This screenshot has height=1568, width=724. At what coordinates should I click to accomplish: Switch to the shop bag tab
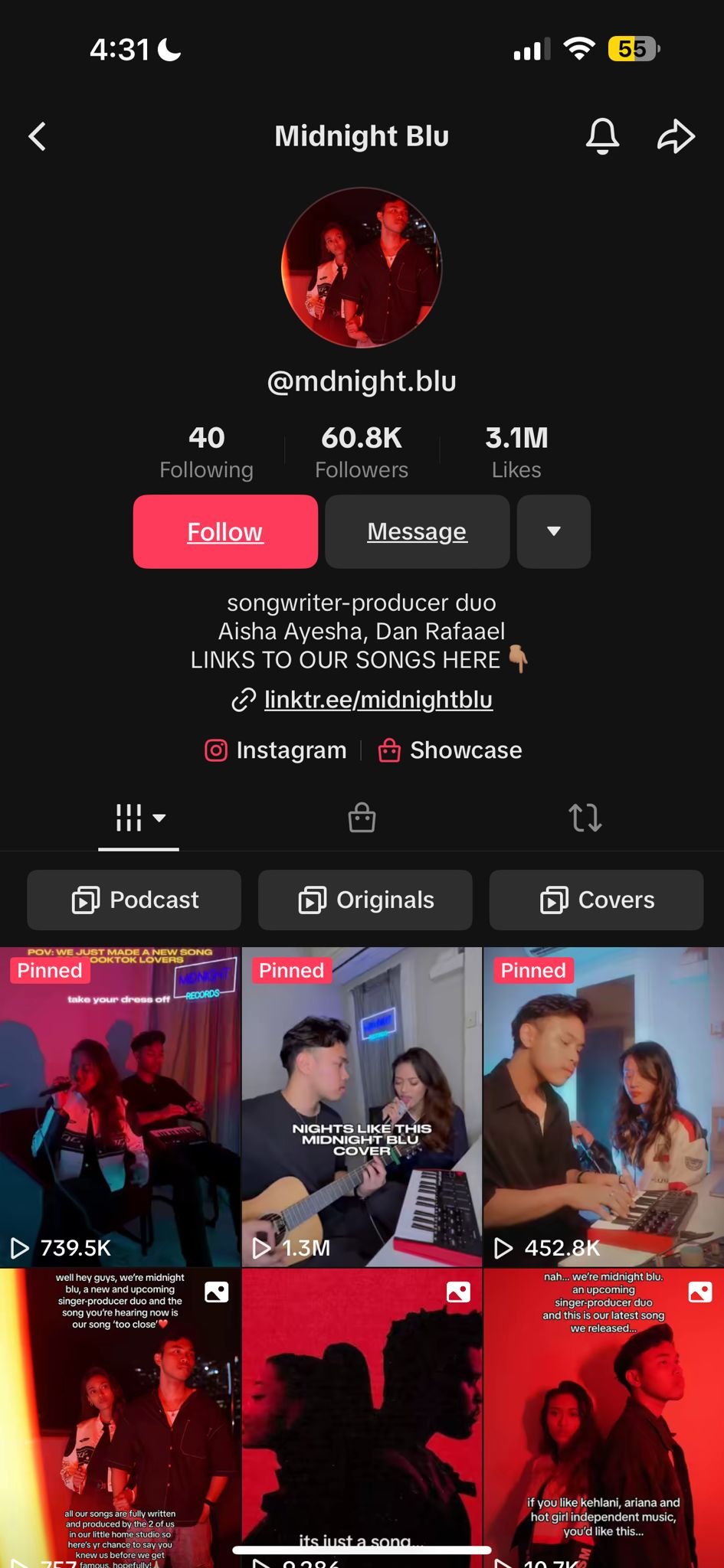click(x=362, y=818)
